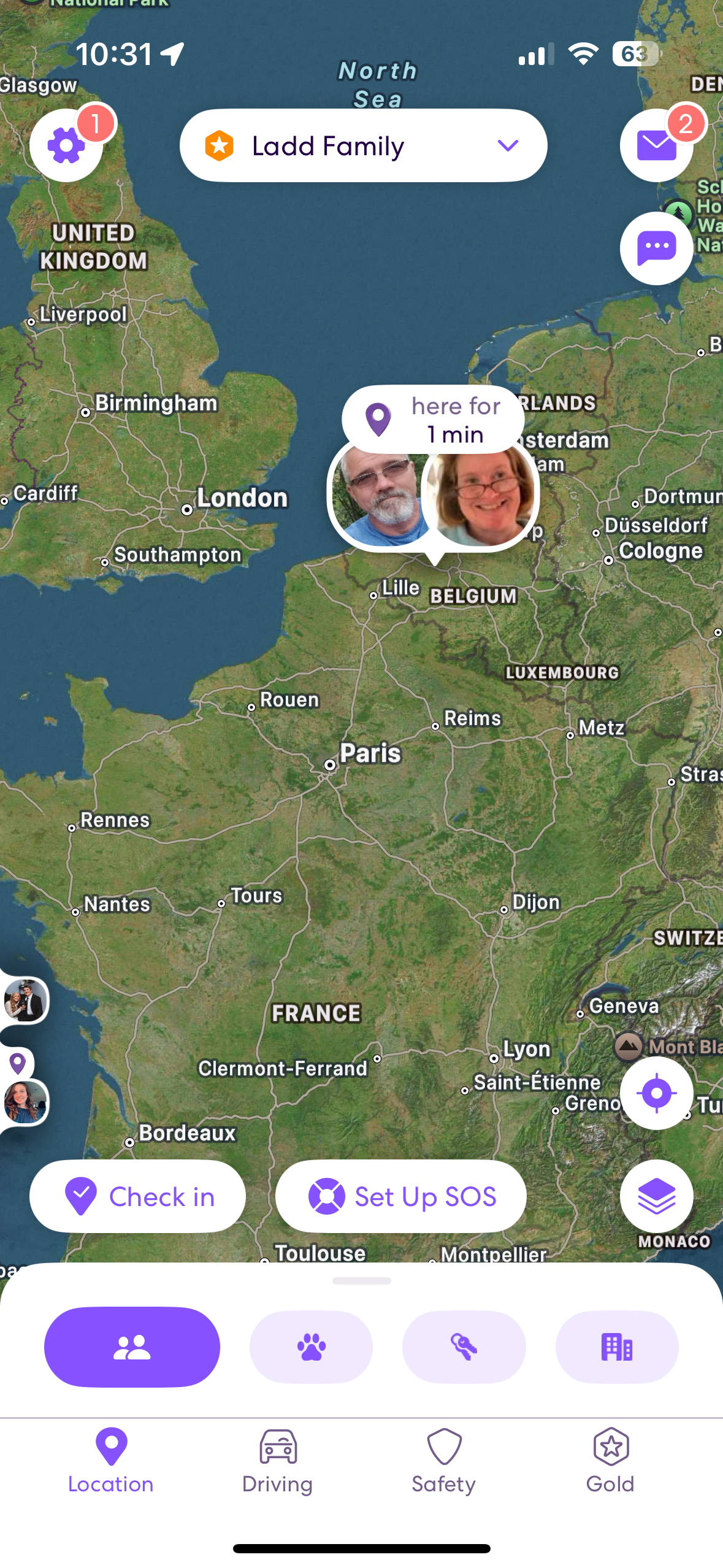Screen dimensions: 723x1568
Task: Recenter map on my location
Action: pos(656,1093)
